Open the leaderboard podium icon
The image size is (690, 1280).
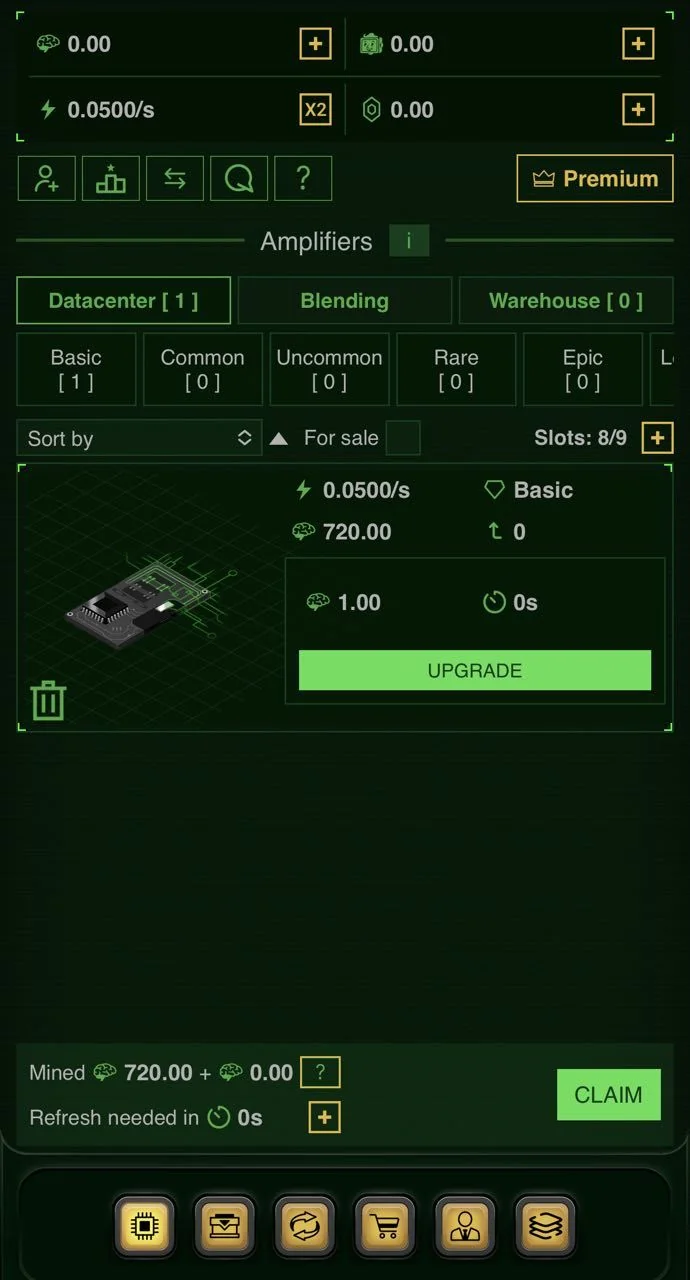click(x=111, y=179)
